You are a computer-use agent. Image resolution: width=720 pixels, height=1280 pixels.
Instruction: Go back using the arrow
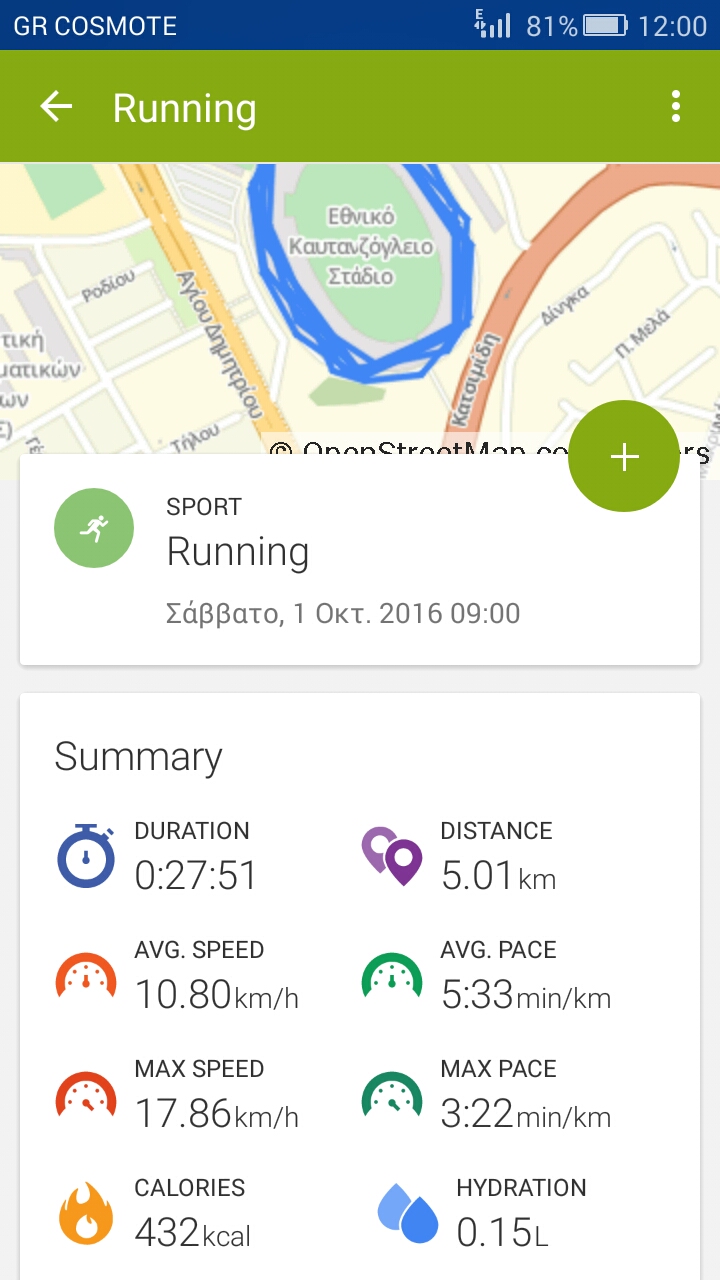coord(56,107)
